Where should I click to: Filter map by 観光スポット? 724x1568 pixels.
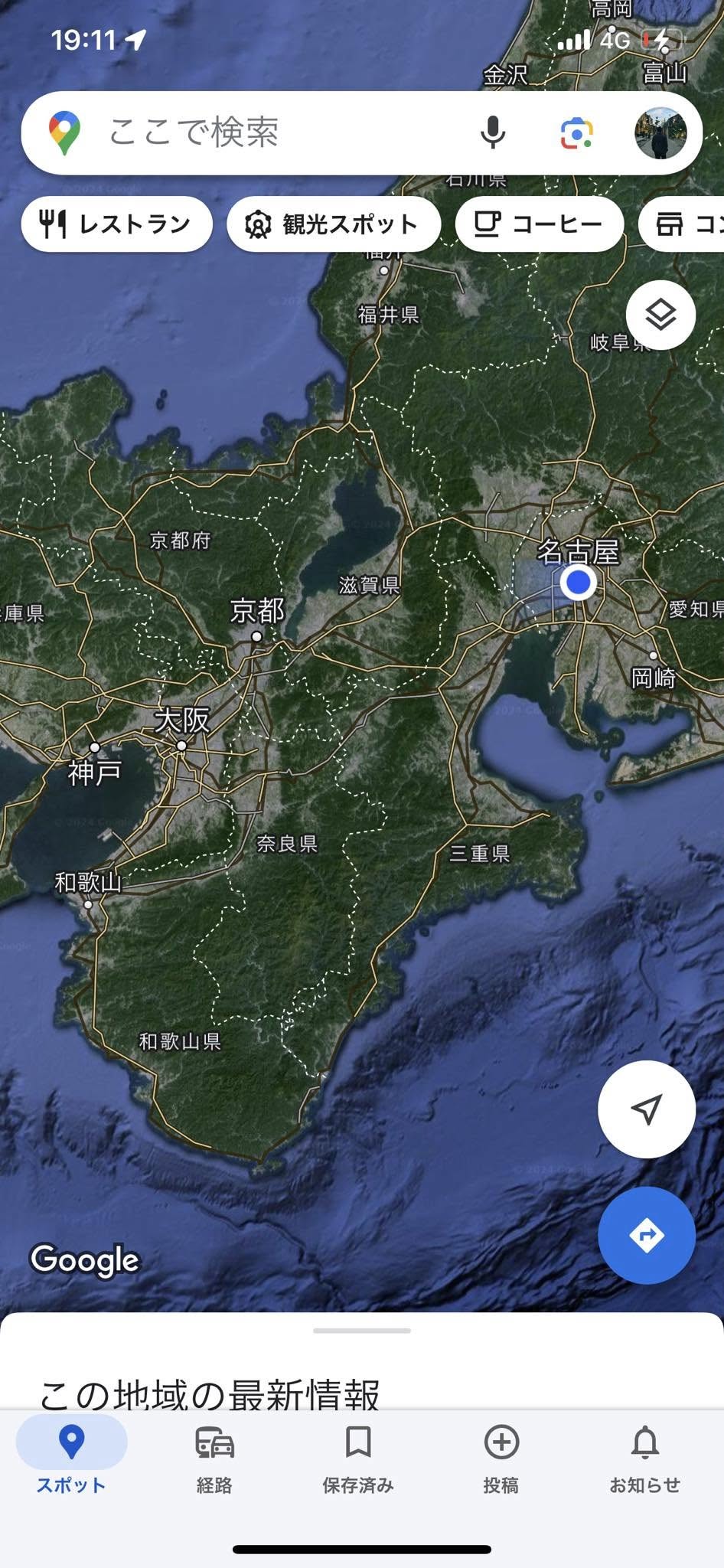pyautogui.click(x=333, y=224)
